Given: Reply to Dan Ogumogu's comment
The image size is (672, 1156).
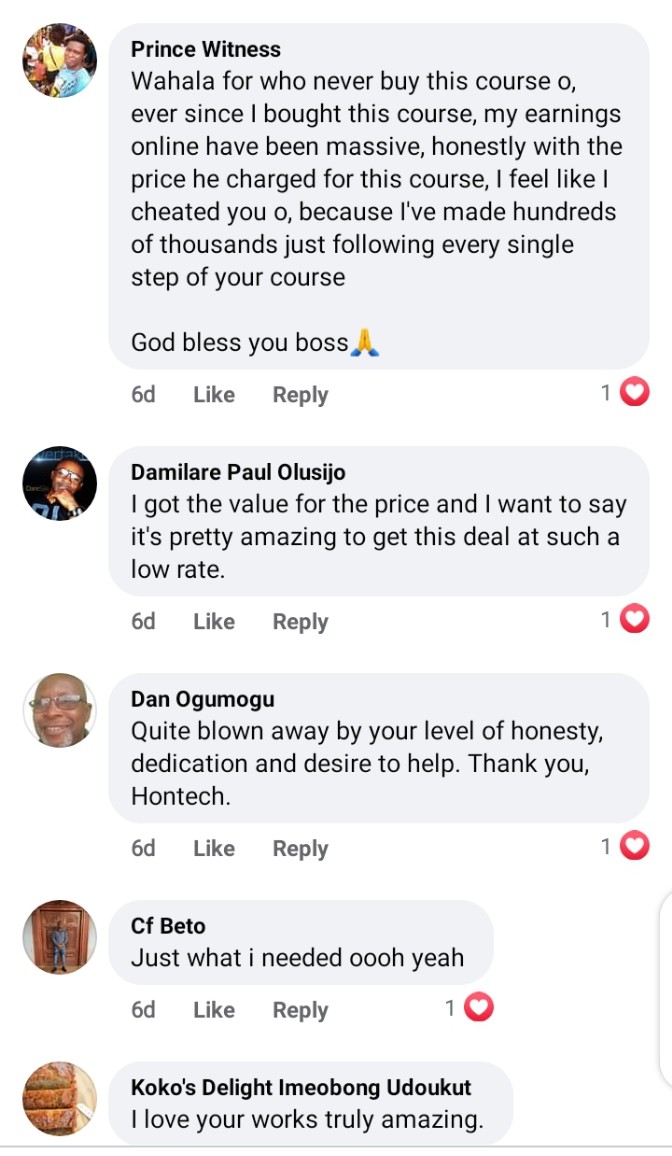Looking at the screenshot, I should 300,849.
